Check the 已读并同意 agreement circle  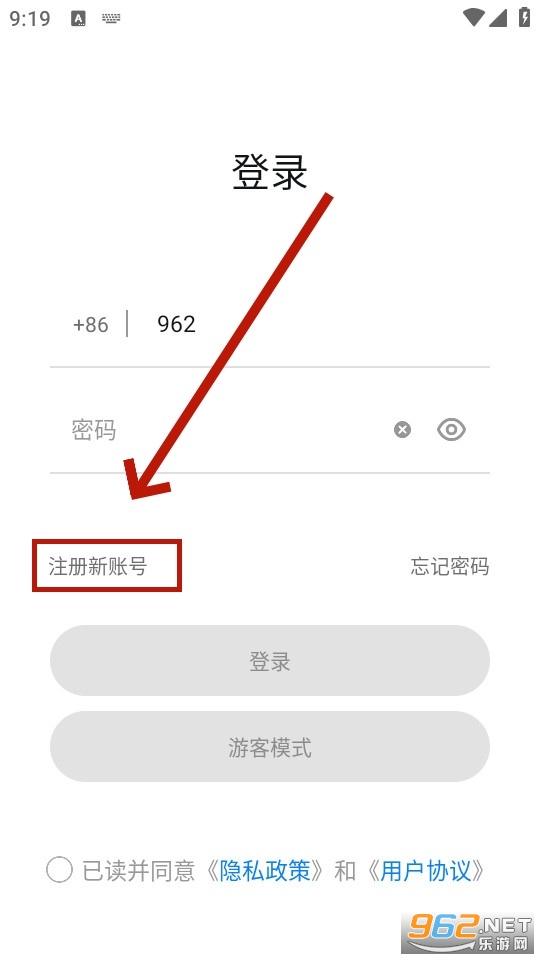tap(59, 869)
